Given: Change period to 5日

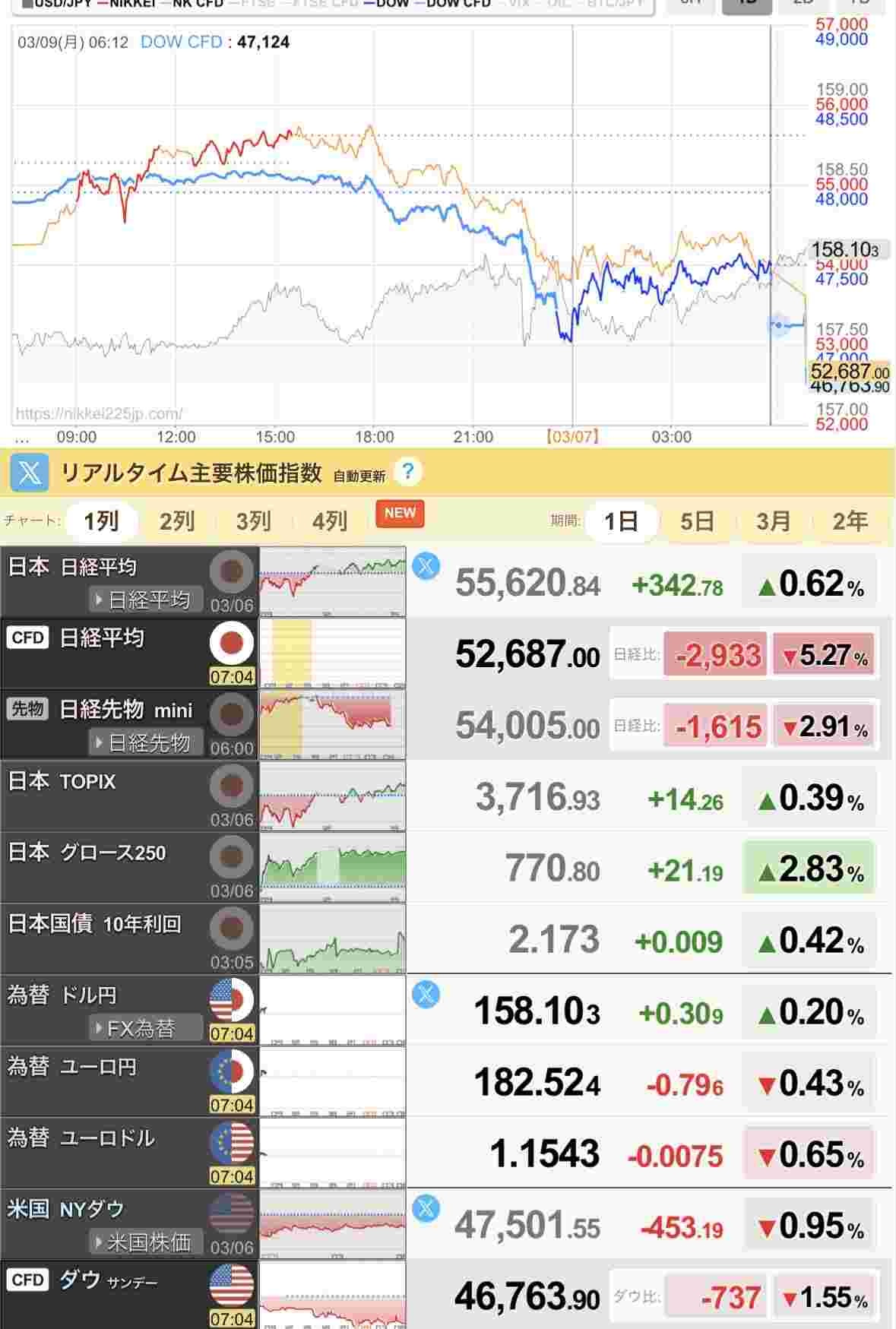Looking at the screenshot, I should [696, 521].
